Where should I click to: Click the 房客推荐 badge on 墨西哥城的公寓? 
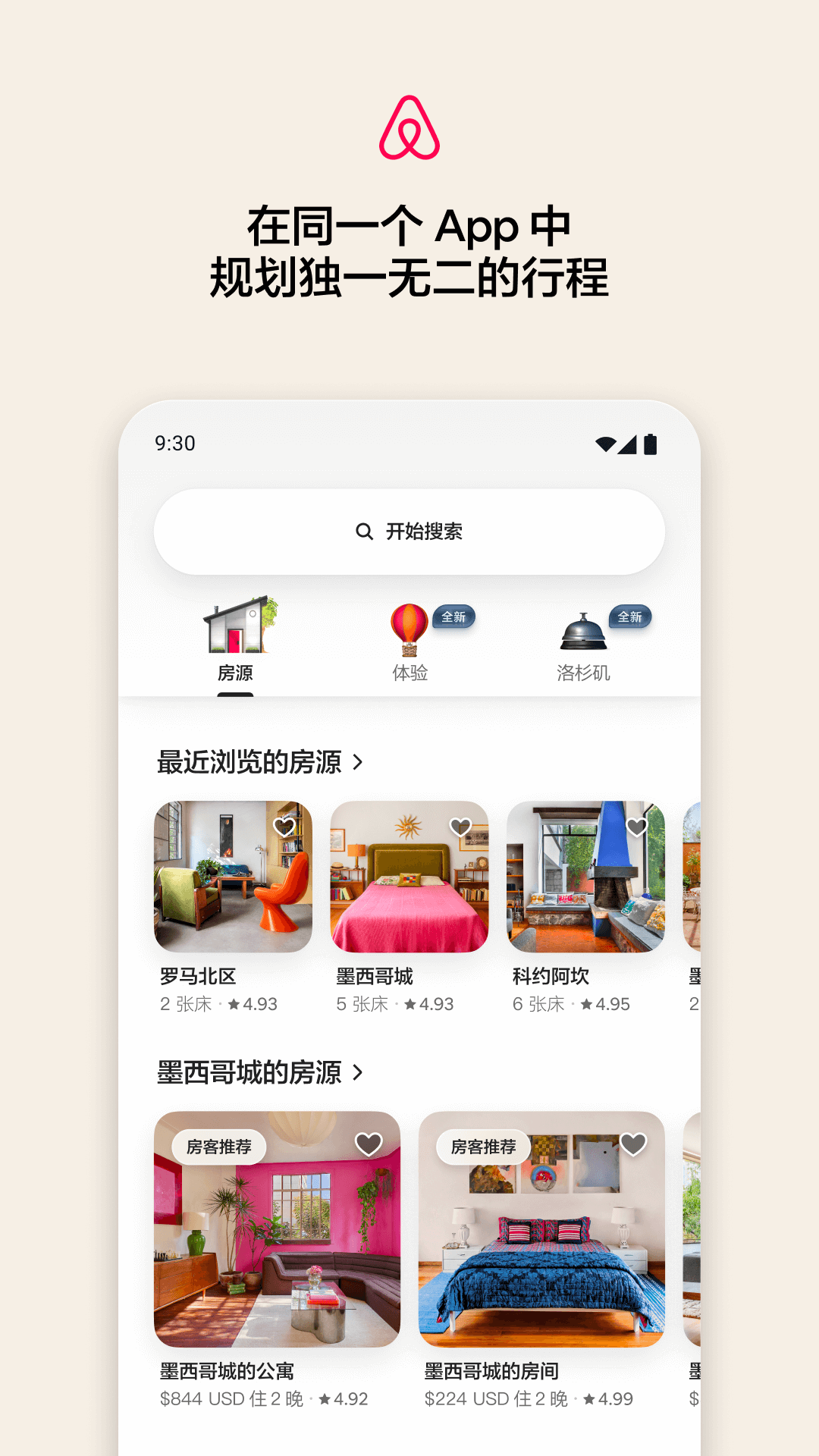[x=219, y=1147]
